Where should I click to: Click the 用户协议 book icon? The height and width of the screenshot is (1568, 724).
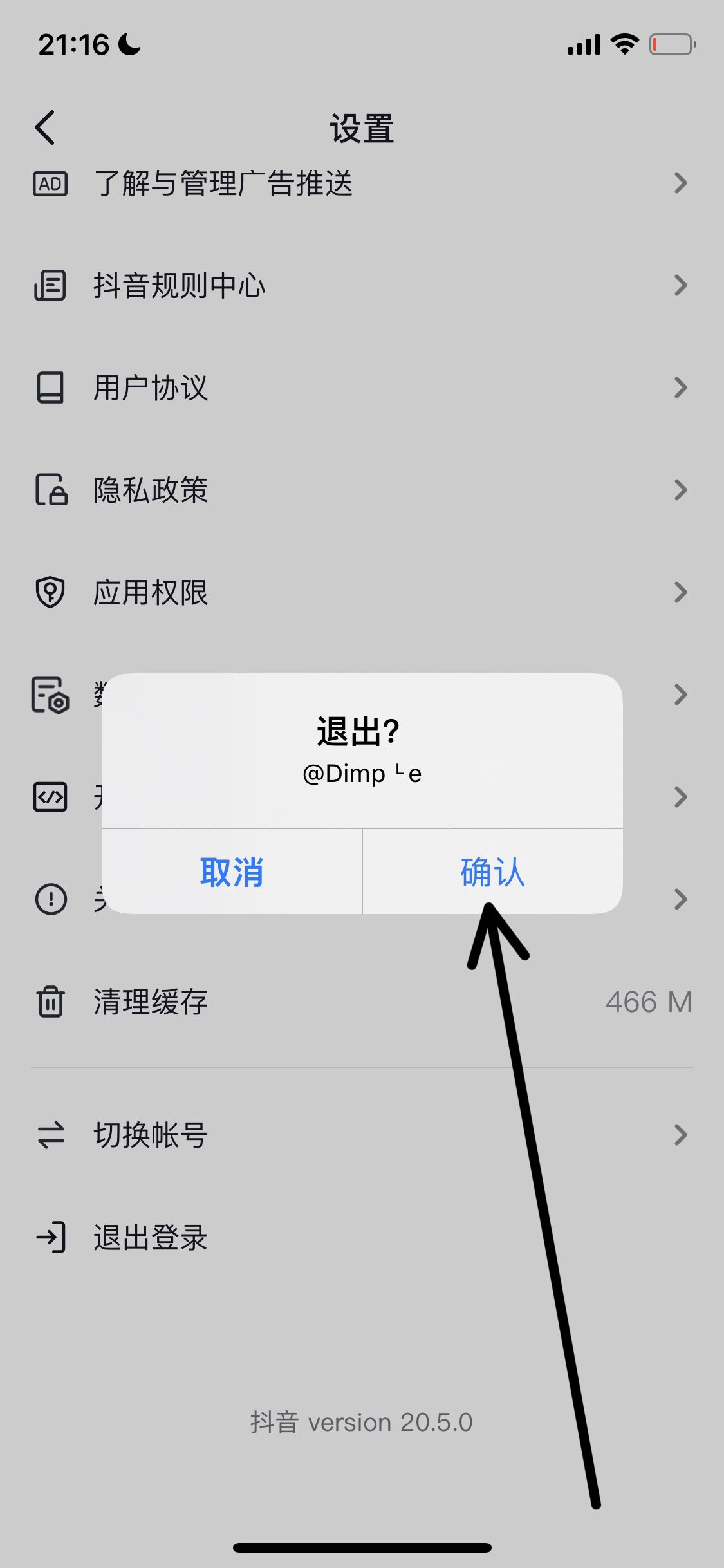[x=51, y=387]
